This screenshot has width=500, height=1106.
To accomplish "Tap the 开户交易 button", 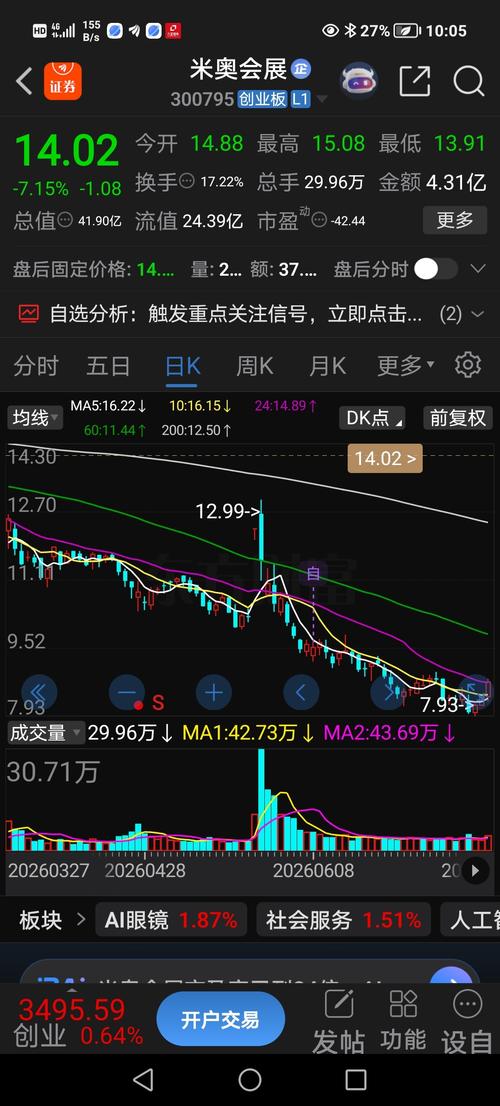I will [221, 1019].
